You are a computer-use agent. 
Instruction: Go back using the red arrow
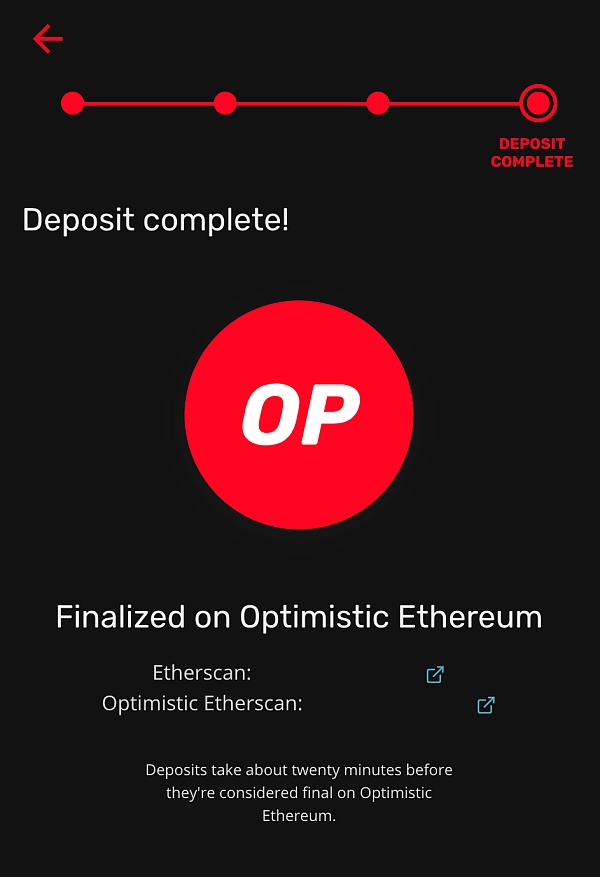point(47,39)
